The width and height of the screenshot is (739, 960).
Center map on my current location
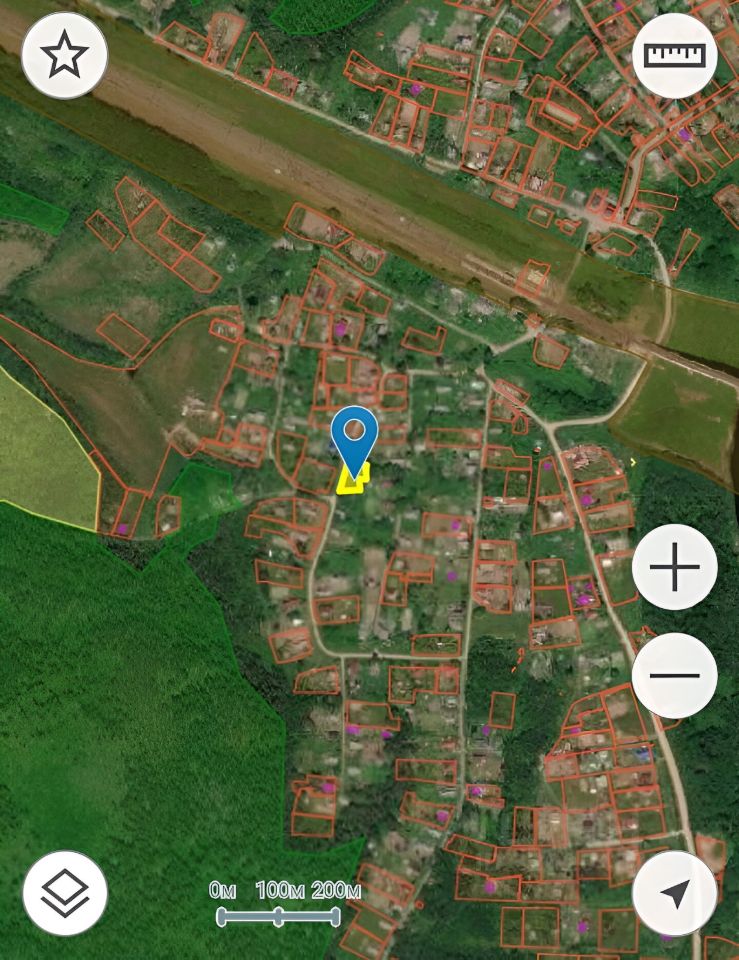tap(675, 893)
